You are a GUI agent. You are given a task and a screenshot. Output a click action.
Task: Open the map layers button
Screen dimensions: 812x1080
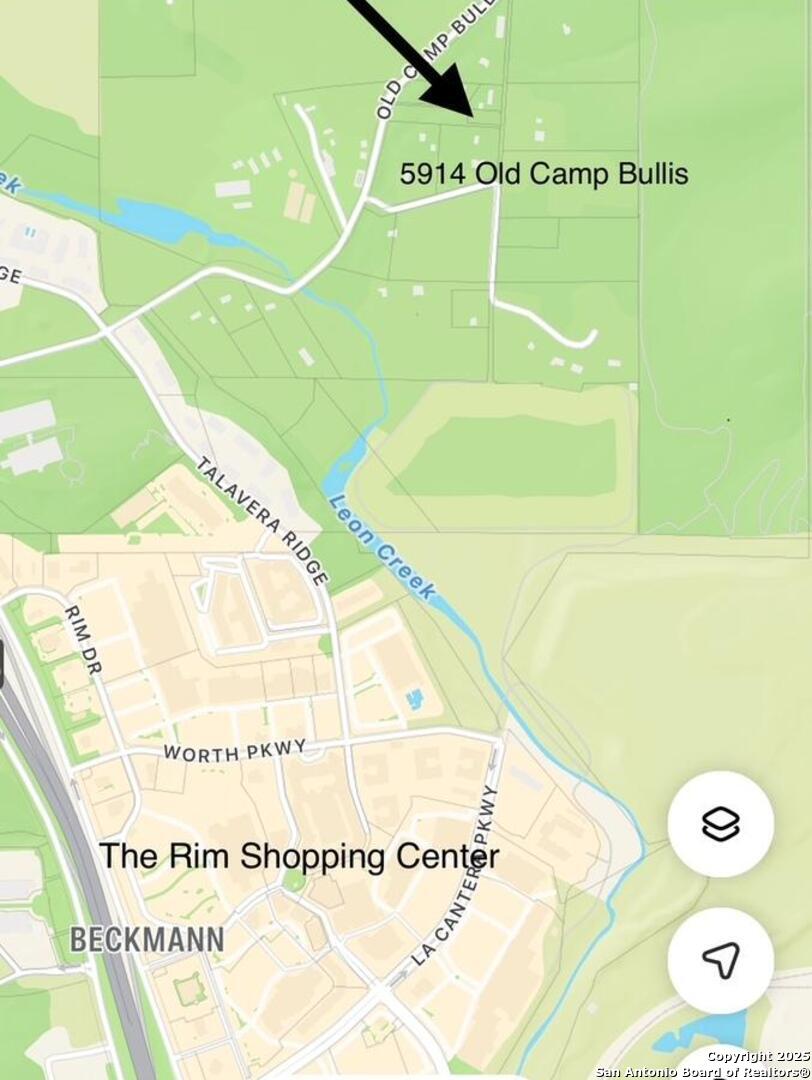(720, 824)
